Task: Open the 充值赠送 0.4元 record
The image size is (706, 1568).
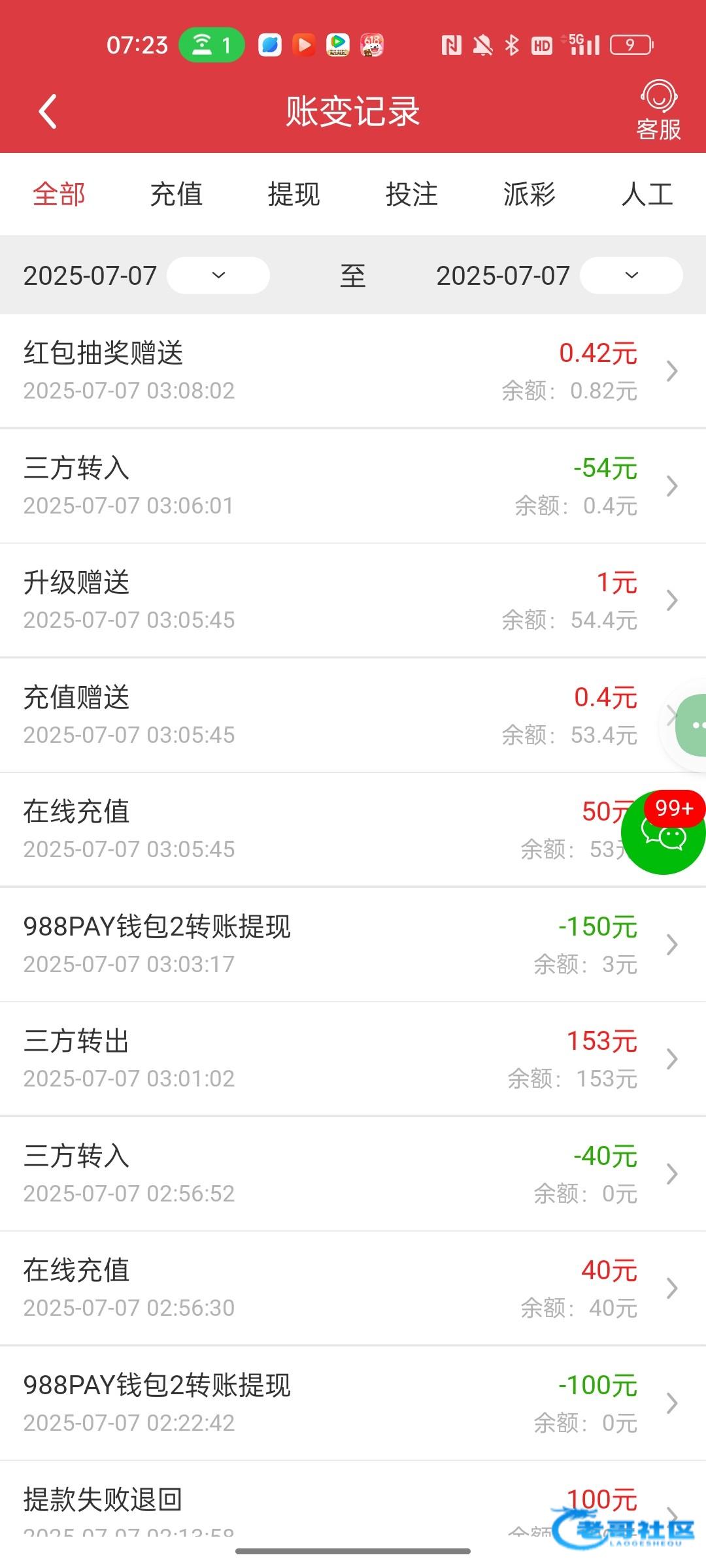Action: tap(353, 715)
